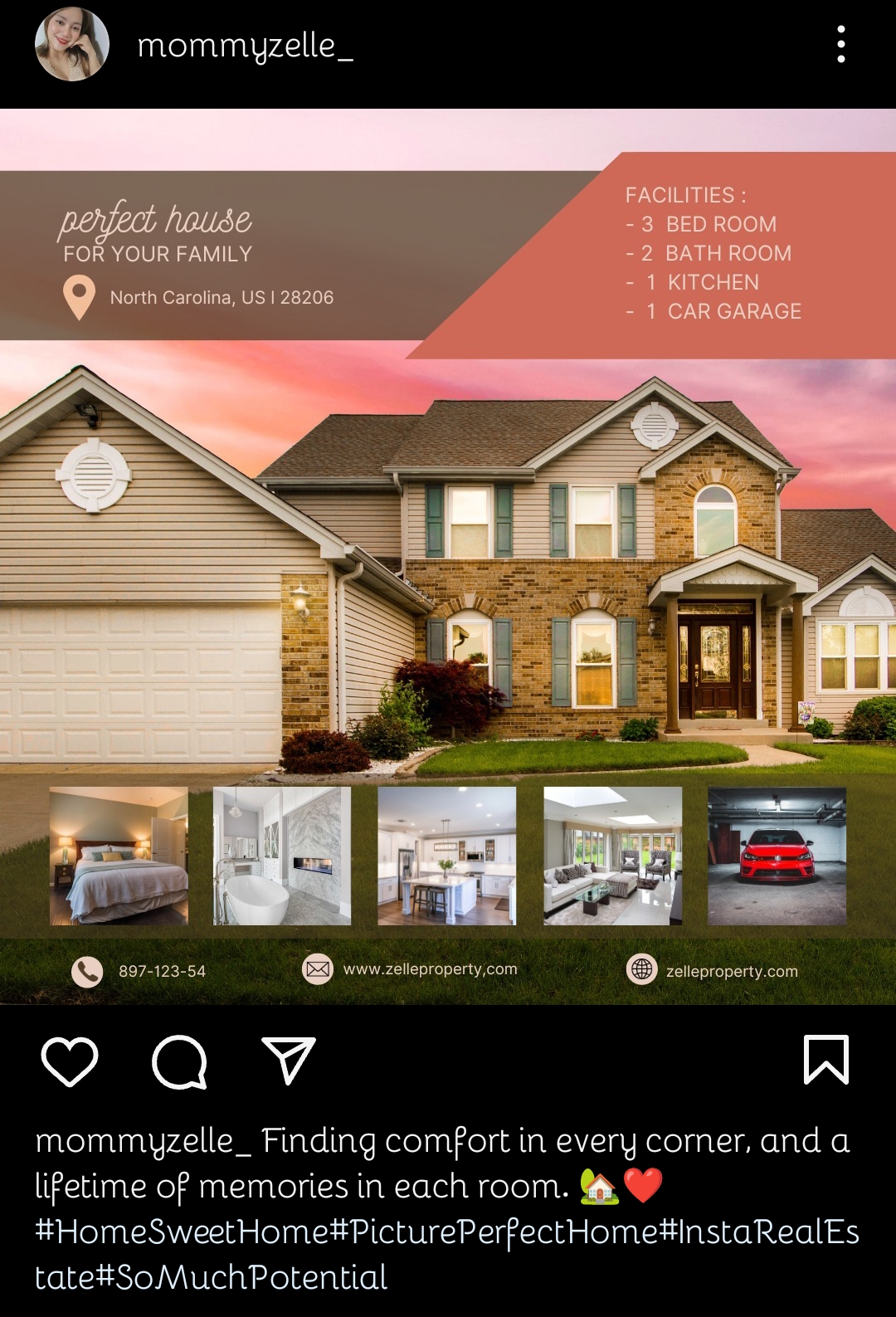Open the house listing post image
The height and width of the screenshot is (1317, 896).
(448, 556)
